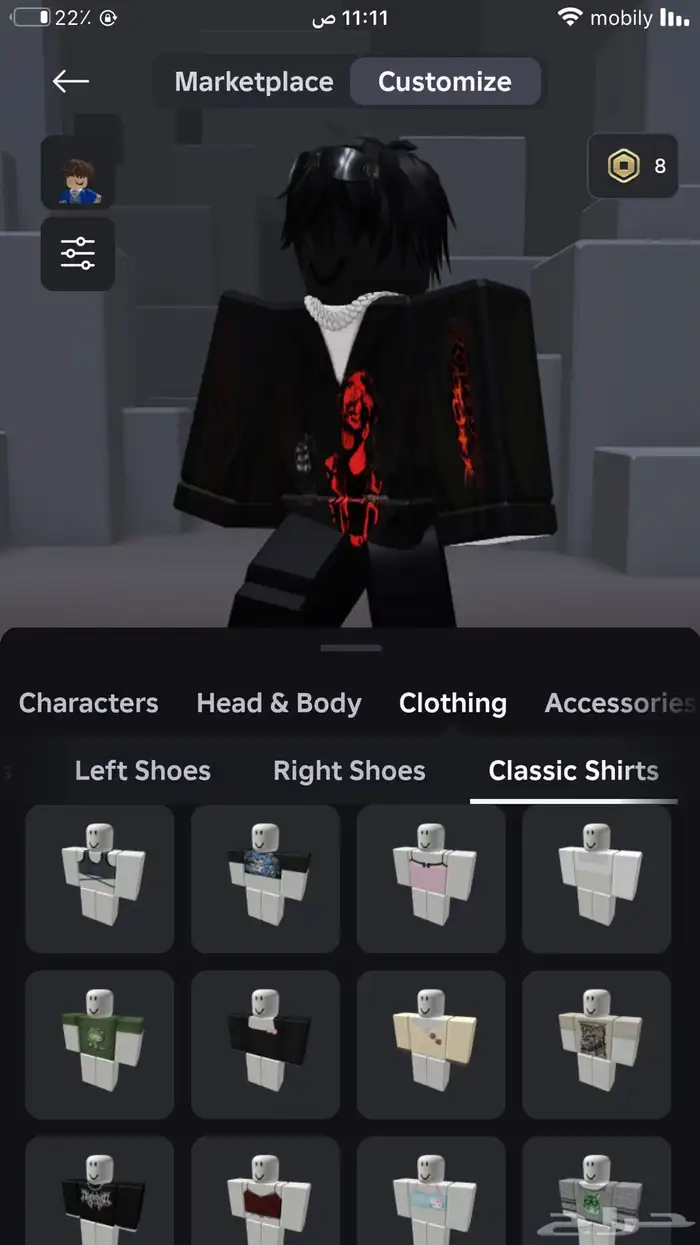Switch to Right Shoes subcategory

coord(349,771)
